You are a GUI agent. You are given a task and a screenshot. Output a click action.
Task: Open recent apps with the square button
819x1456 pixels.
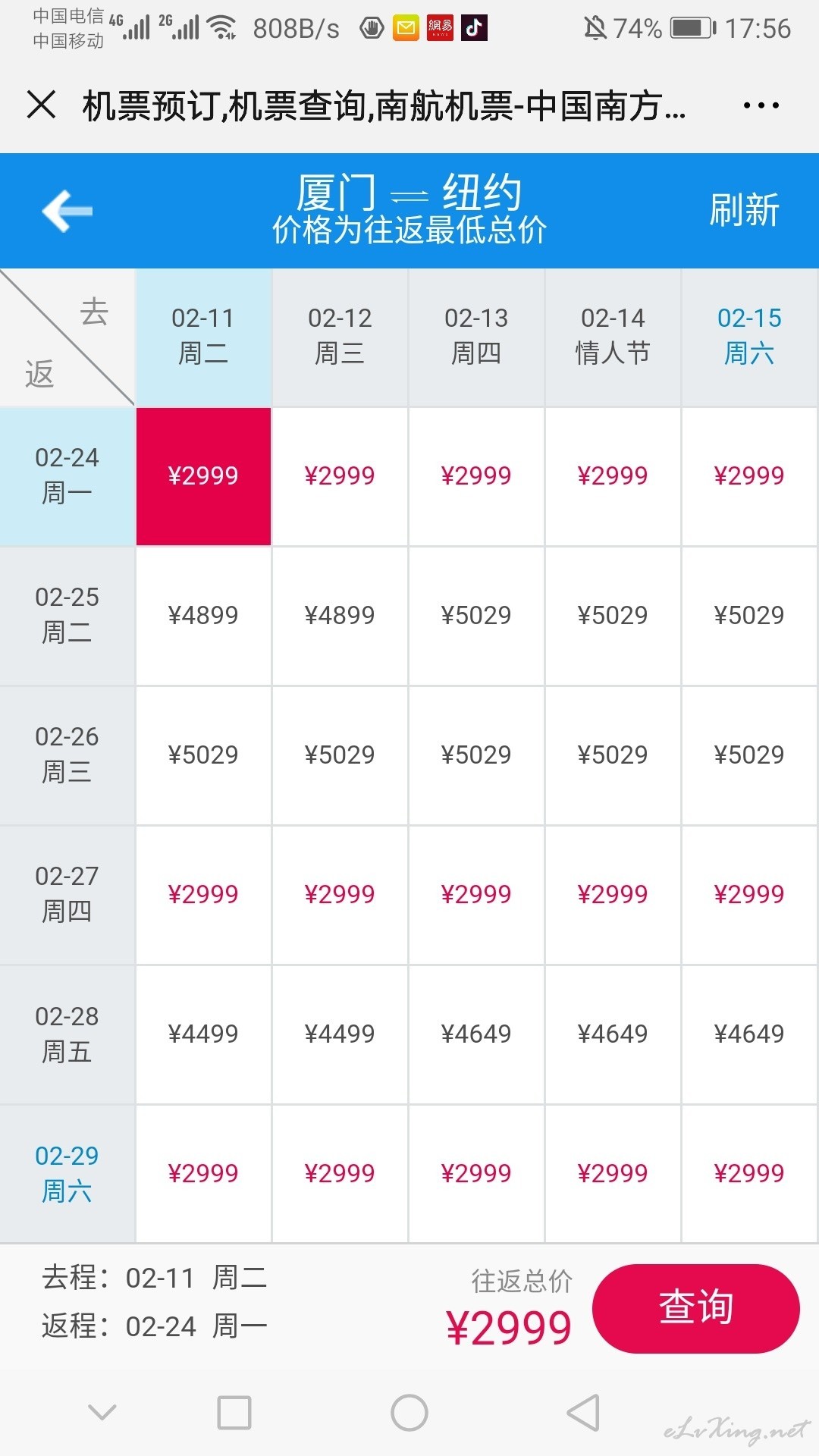coord(234,1413)
